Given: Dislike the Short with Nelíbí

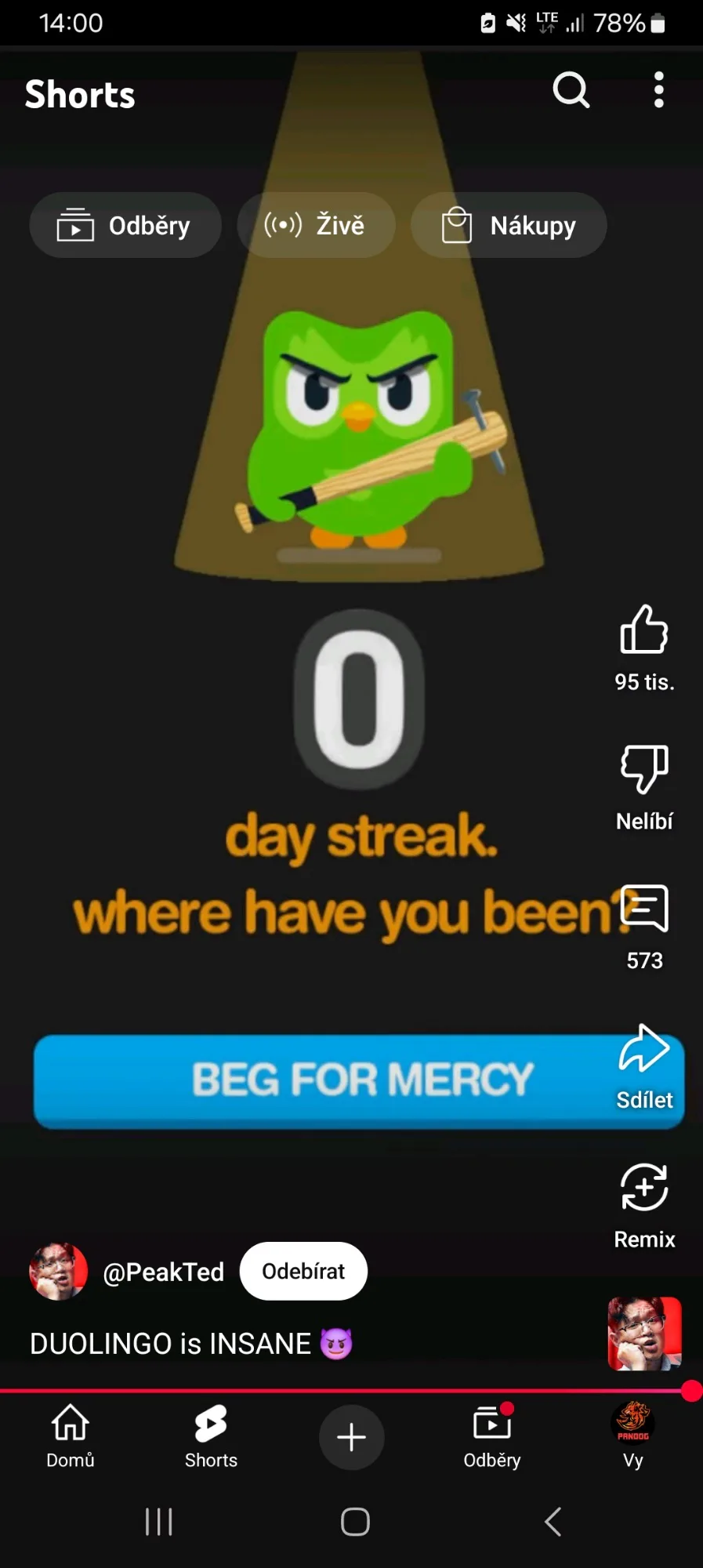Looking at the screenshot, I should [x=644, y=770].
